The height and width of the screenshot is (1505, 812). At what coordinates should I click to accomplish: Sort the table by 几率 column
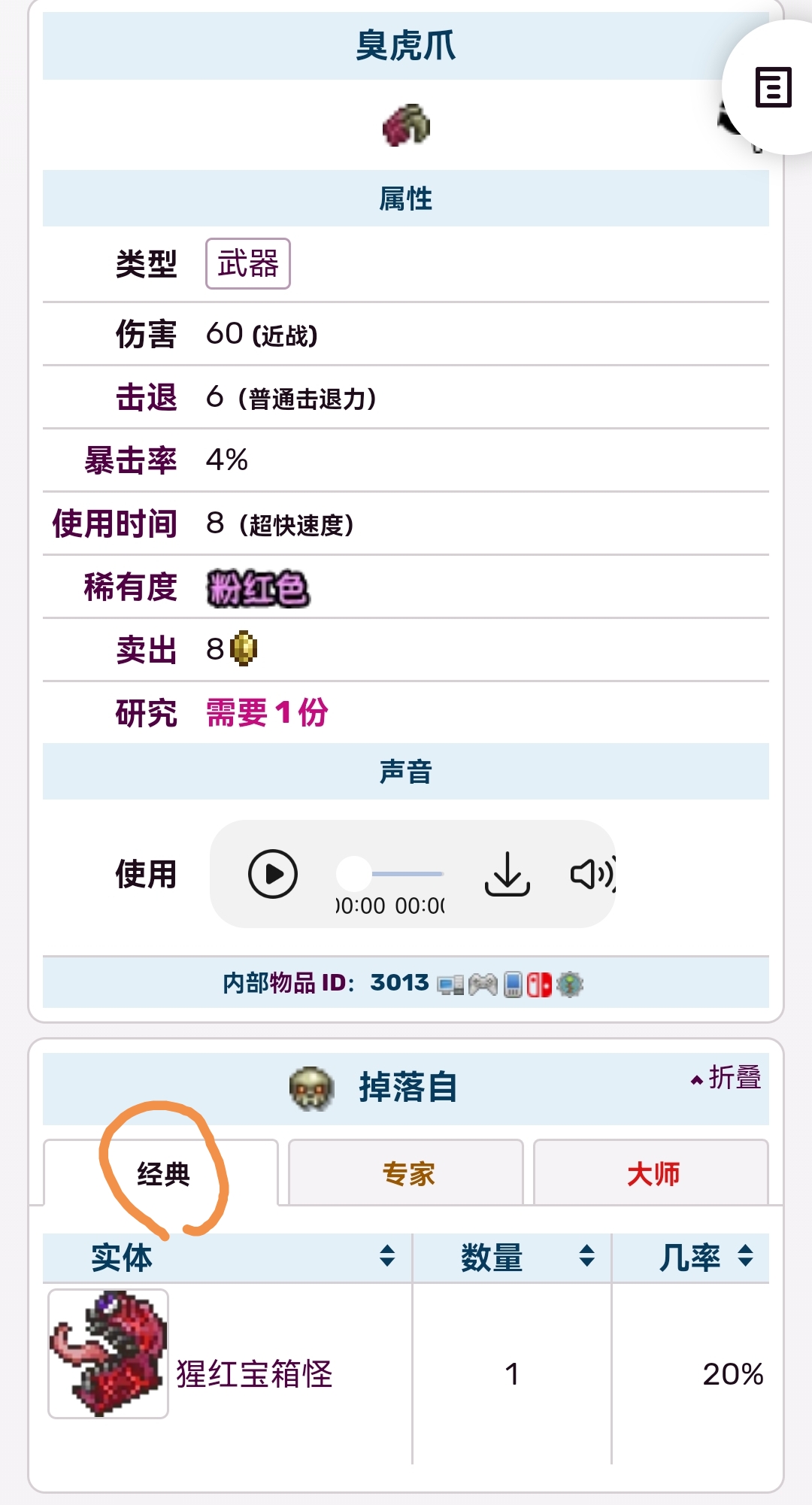tap(691, 1258)
